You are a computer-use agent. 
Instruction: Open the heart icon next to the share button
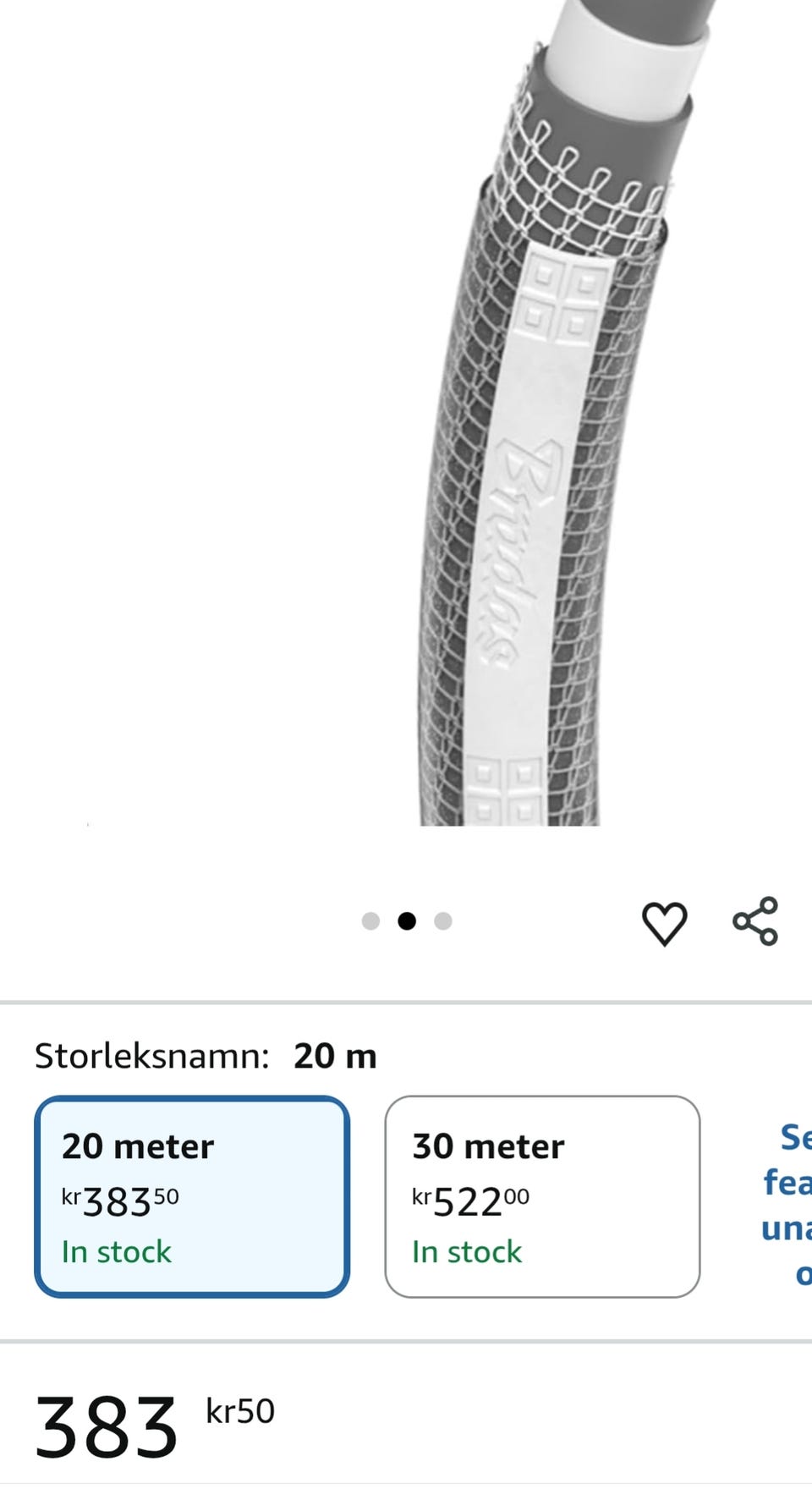click(x=666, y=921)
